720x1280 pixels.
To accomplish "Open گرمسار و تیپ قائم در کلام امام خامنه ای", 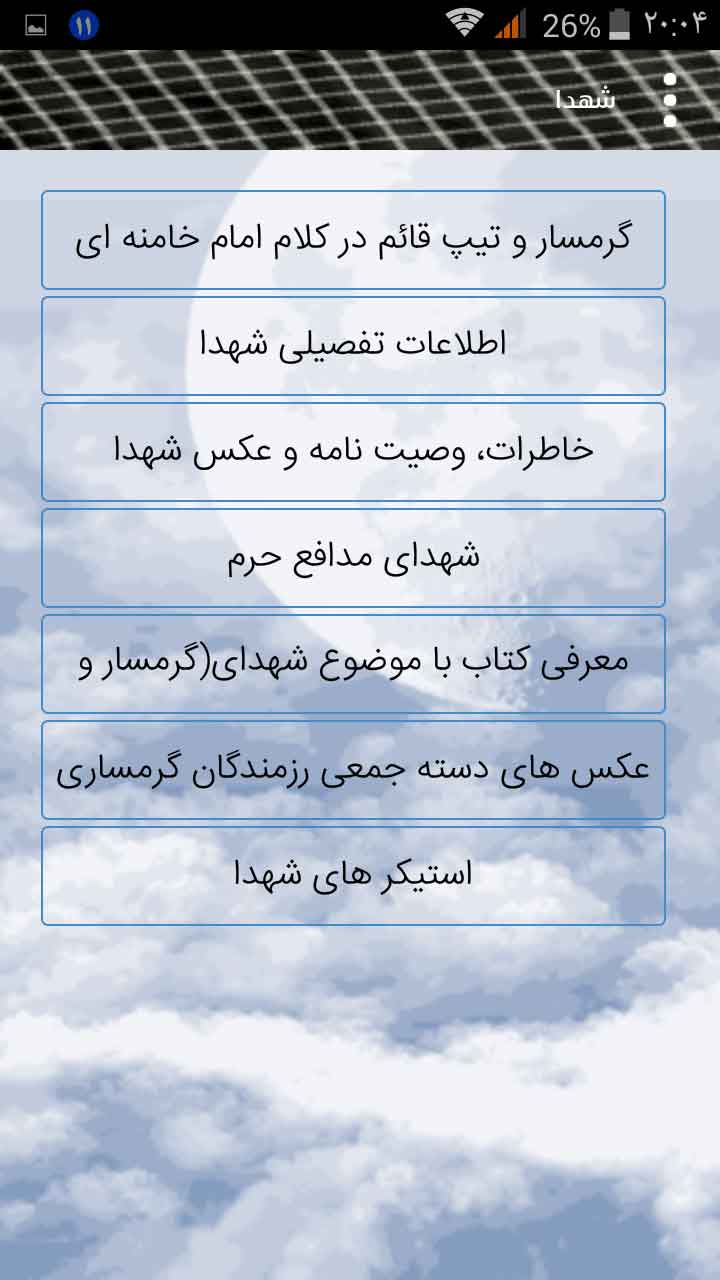I will click(353, 240).
